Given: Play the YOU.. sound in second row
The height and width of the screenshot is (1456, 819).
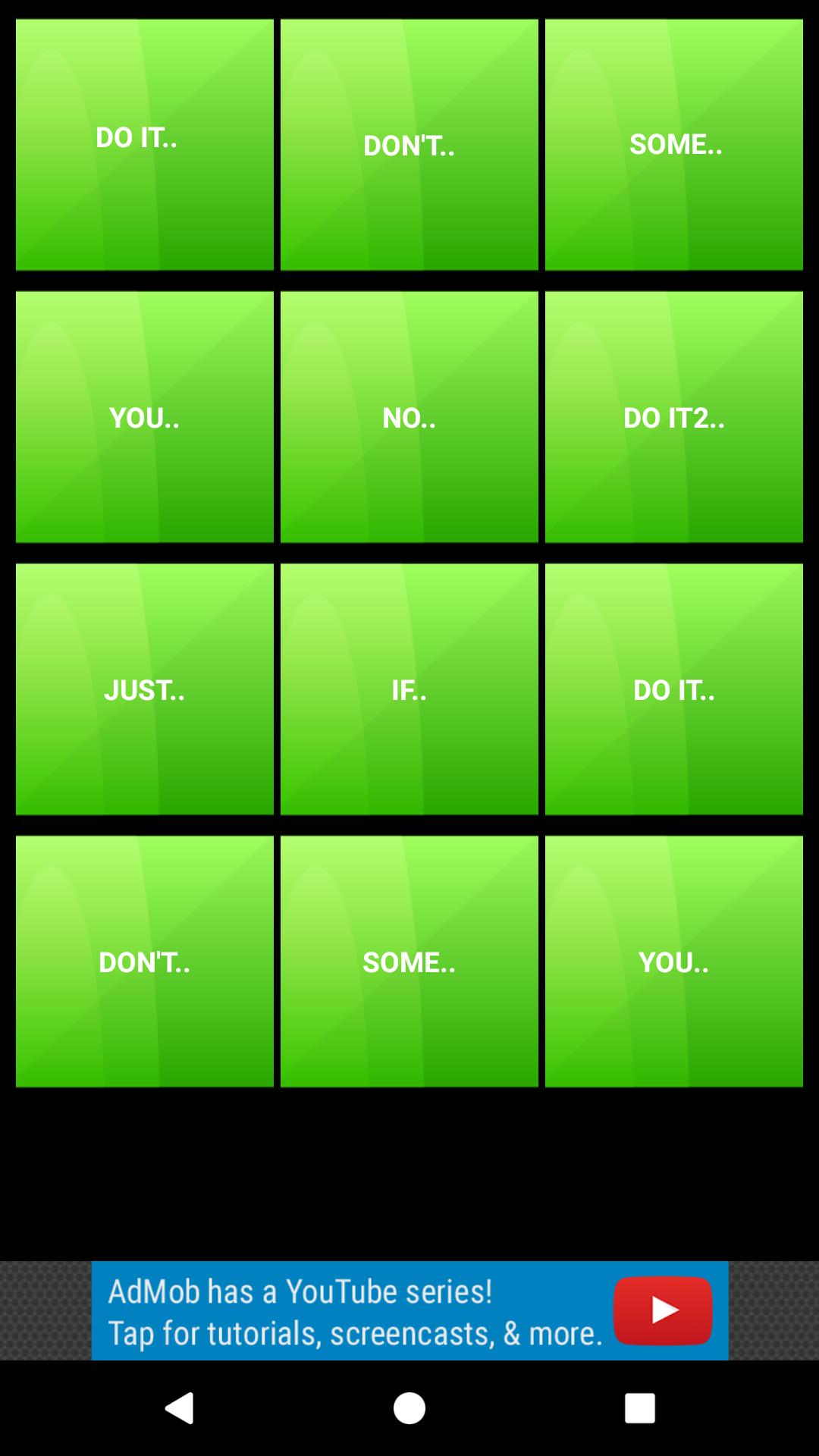Looking at the screenshot, I should (144, 416).
